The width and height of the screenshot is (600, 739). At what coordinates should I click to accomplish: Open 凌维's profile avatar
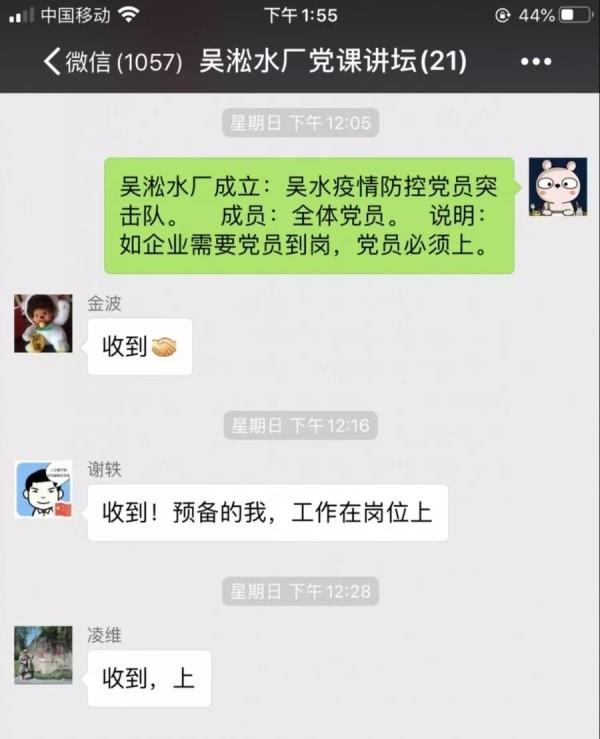[x=43, y=654]
